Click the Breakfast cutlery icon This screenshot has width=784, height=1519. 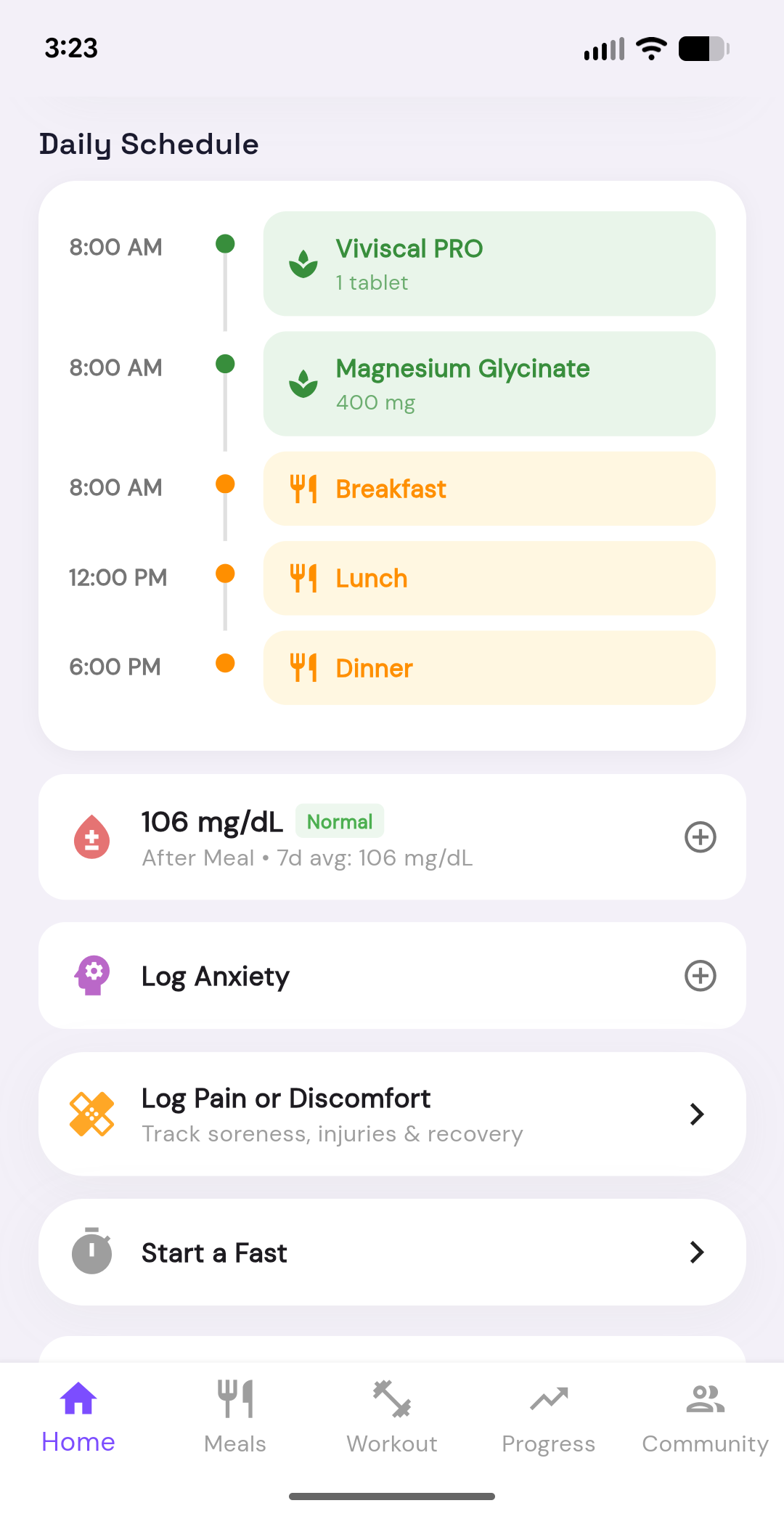pyautogui.click(x=303, y=489)
